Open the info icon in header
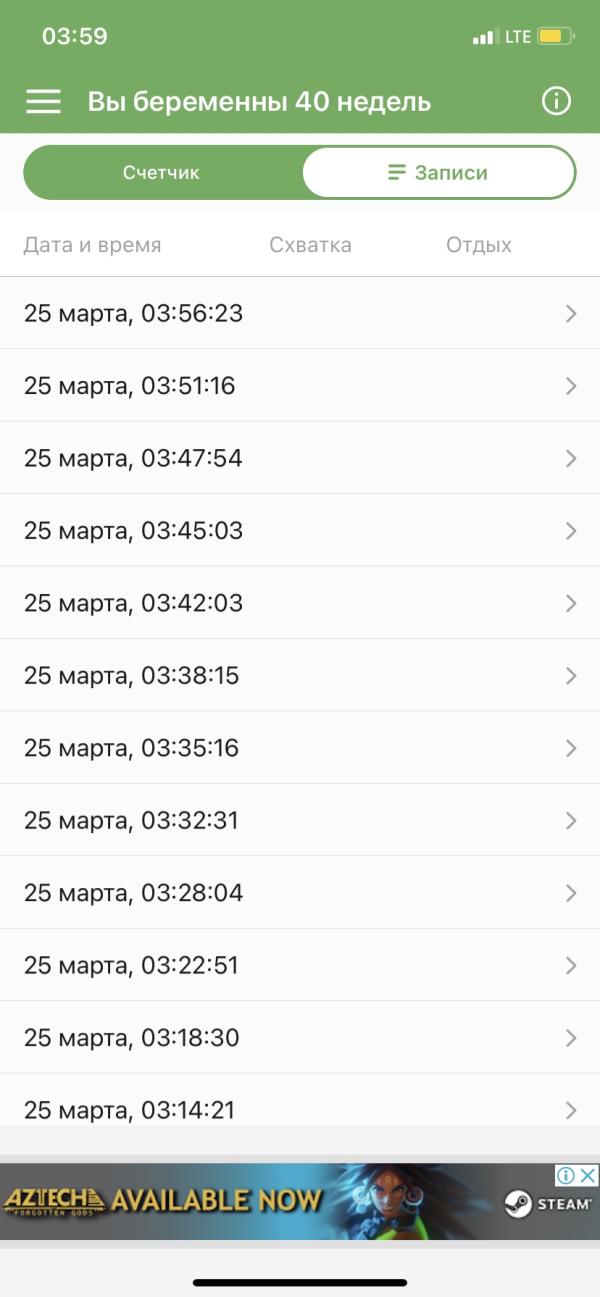The height and width of the screenshot is (1297, 600). (x=556, y=101)
